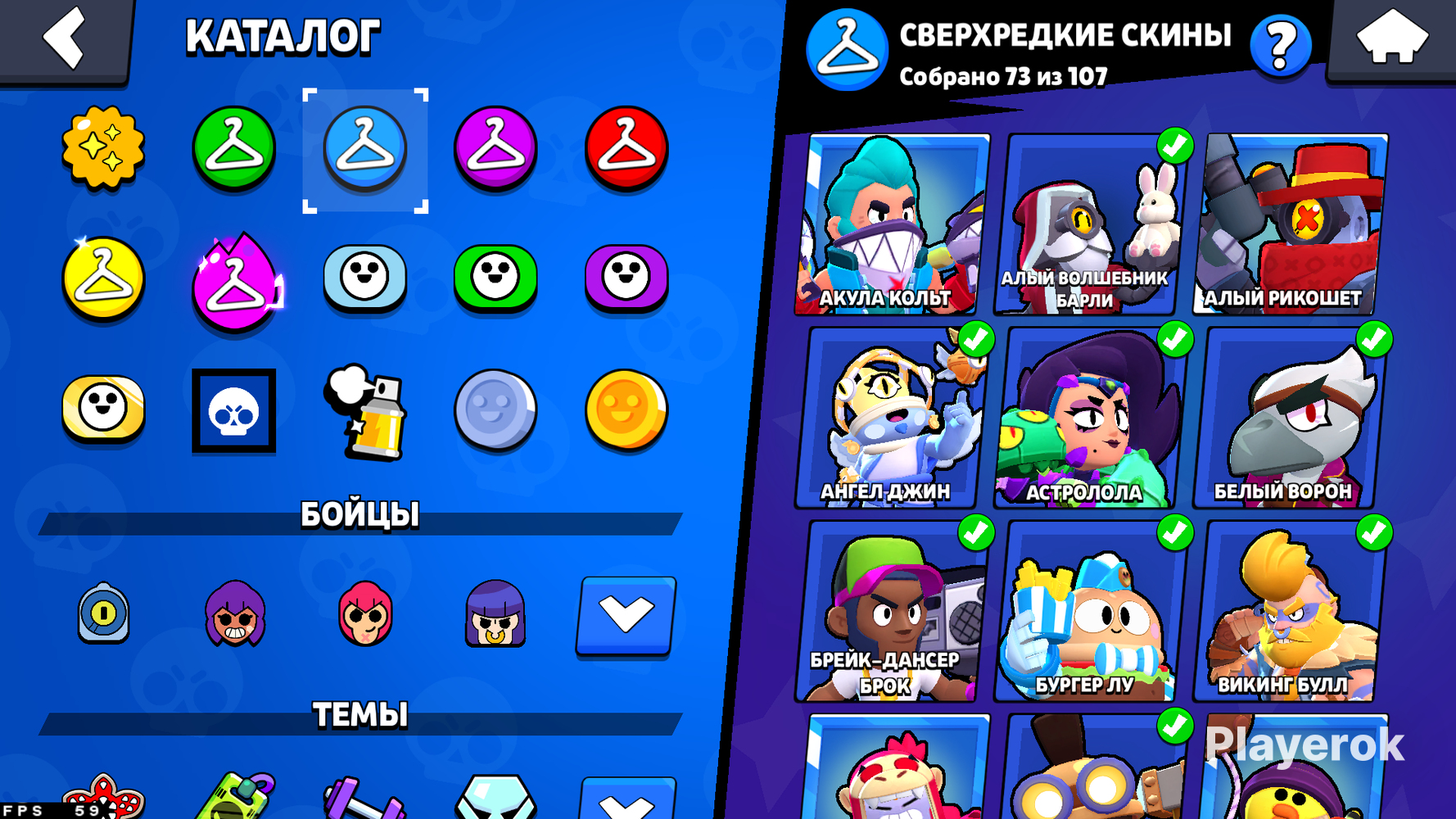Choose the yellow hanger skin category
This screenshot has width=1456, height=819.
103,278
